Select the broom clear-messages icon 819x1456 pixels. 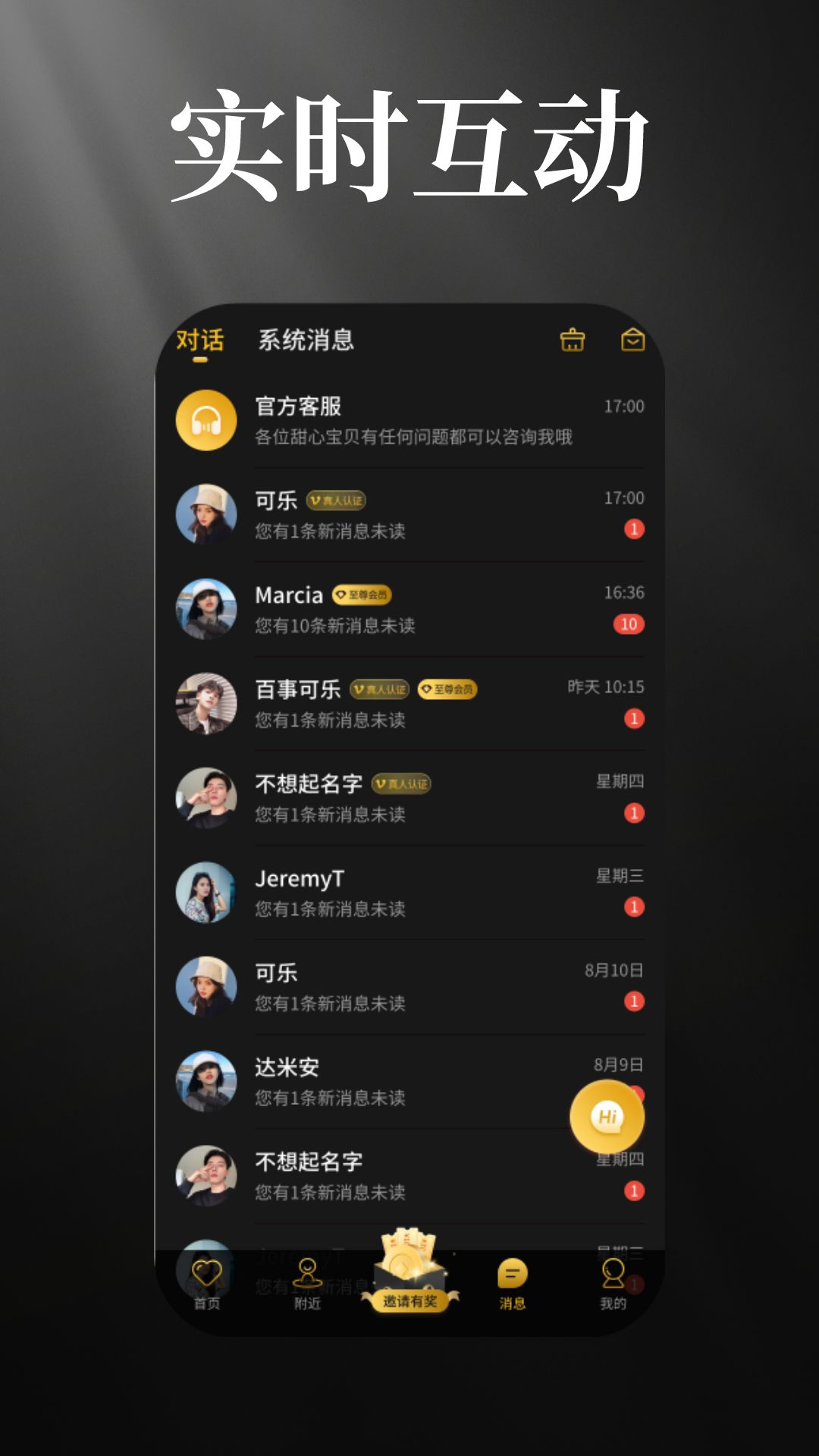tap(571, 342)
